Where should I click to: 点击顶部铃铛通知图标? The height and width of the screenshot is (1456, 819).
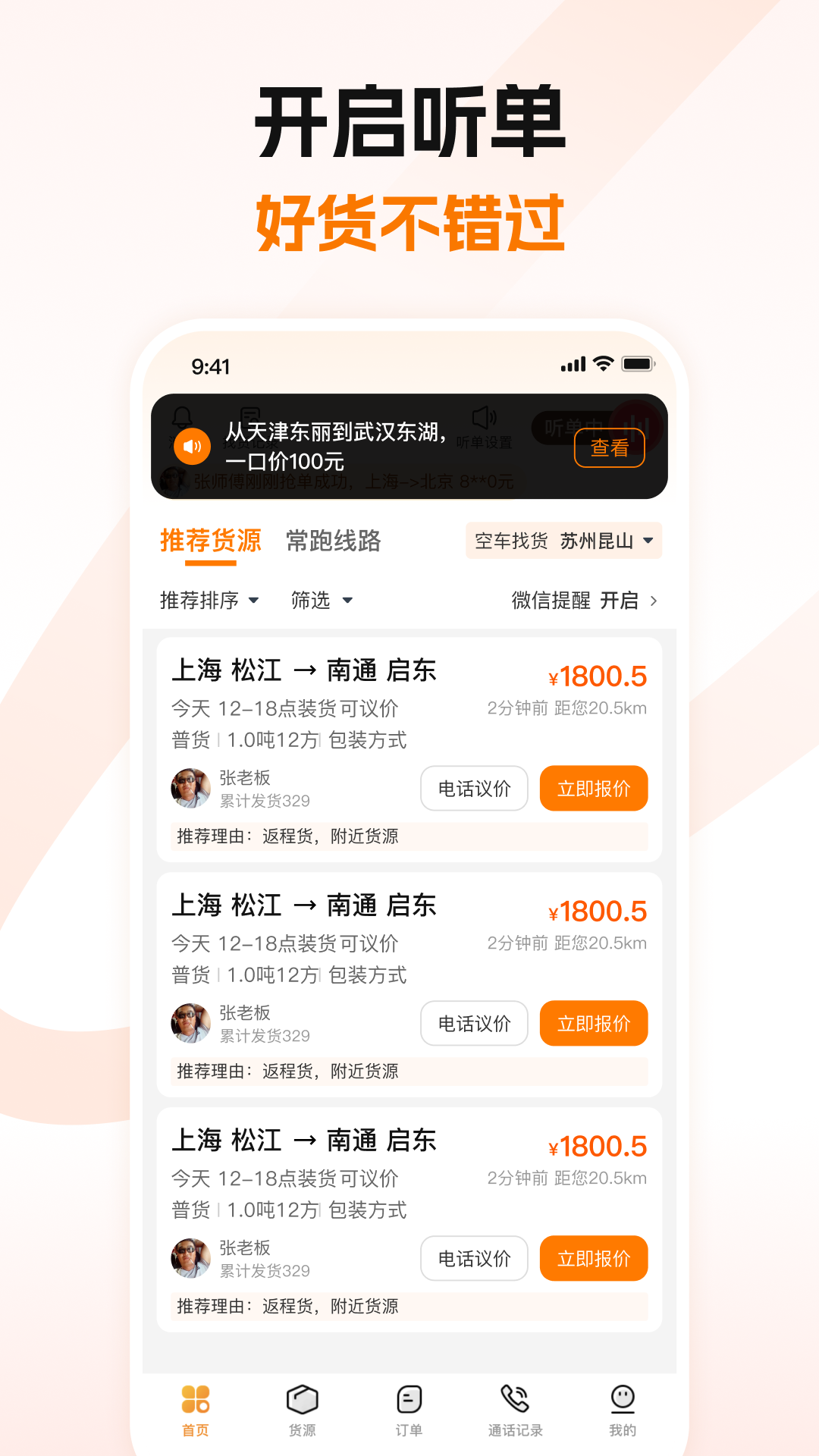[x=182, y=416]
